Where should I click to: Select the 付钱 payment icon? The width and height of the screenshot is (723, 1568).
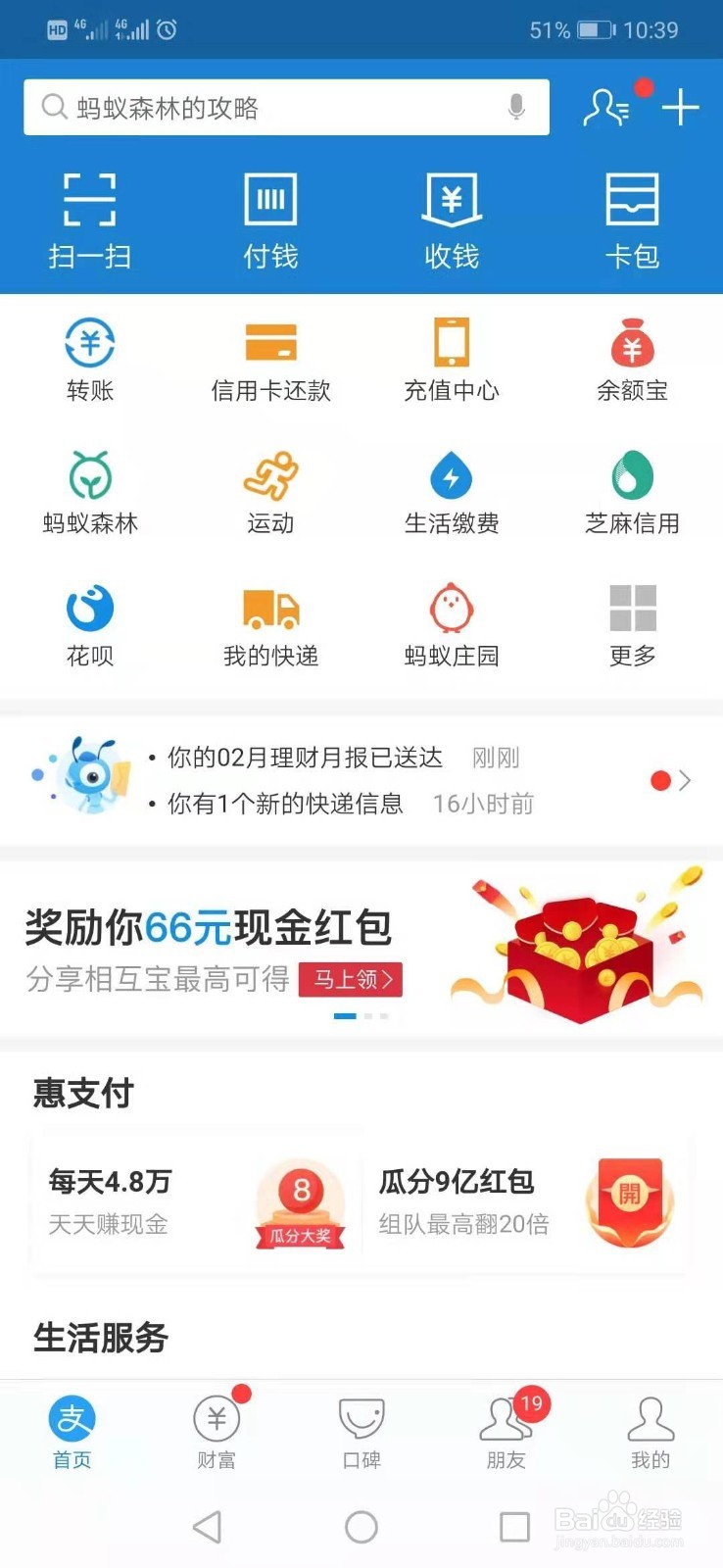click(269, 218)
